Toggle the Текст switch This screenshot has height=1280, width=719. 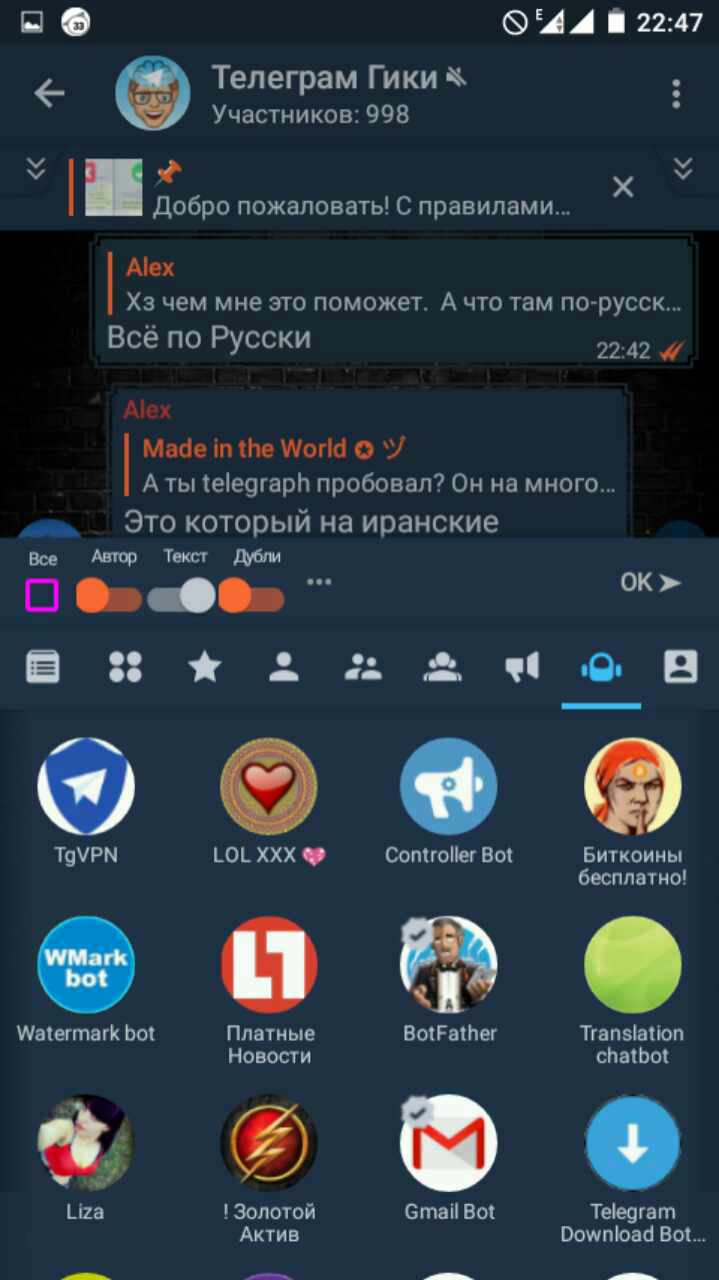[x=181, y=597]
